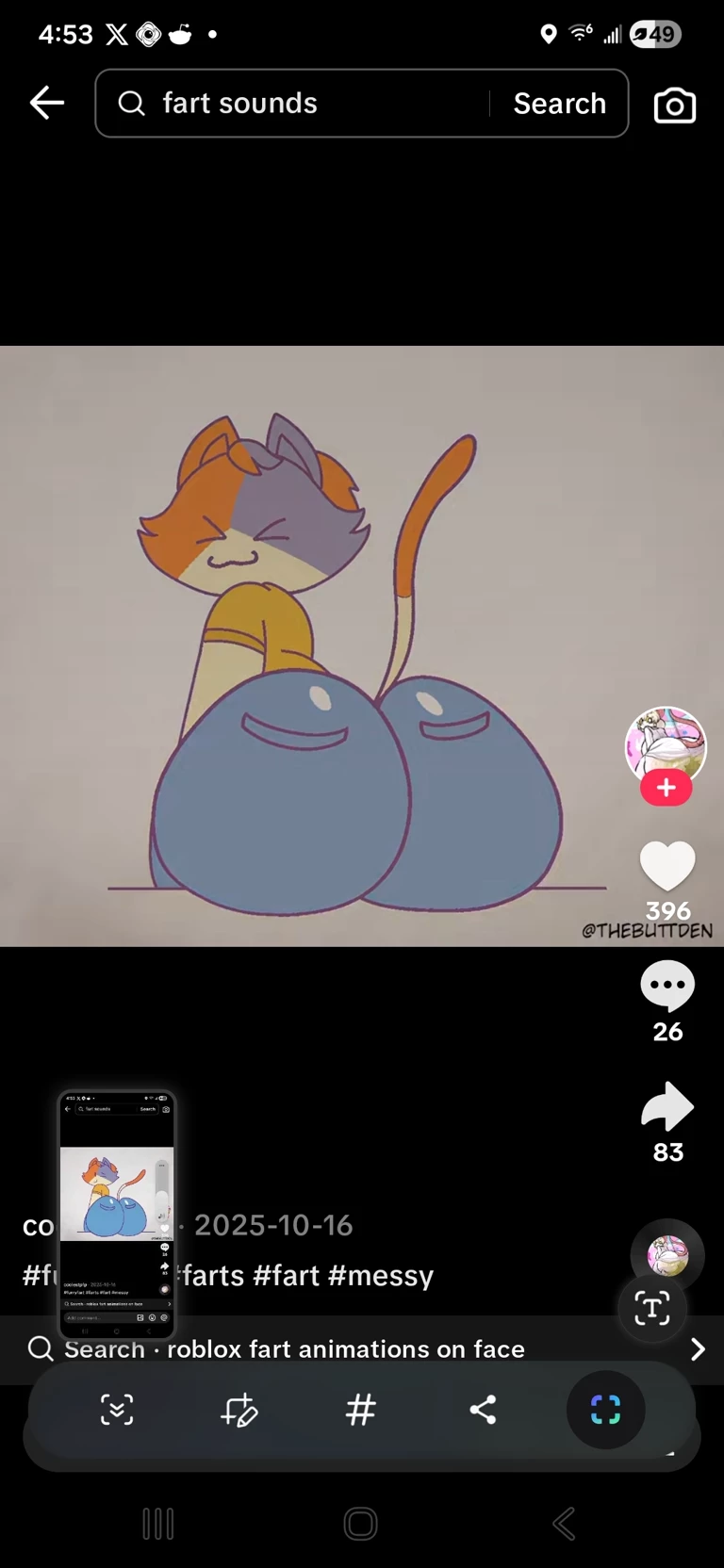Follow the creator with the plus badge
The image size is (724, 1568).
coord(666,787)
